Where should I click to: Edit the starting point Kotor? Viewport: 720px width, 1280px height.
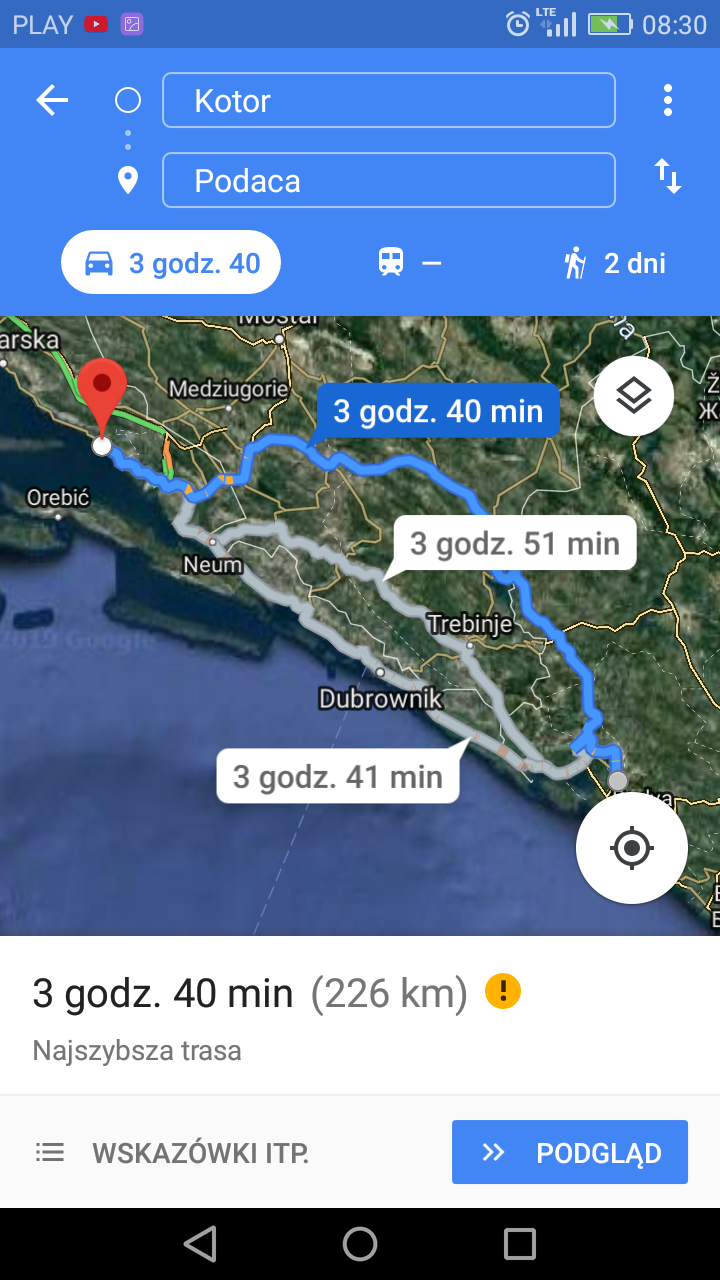388,100
